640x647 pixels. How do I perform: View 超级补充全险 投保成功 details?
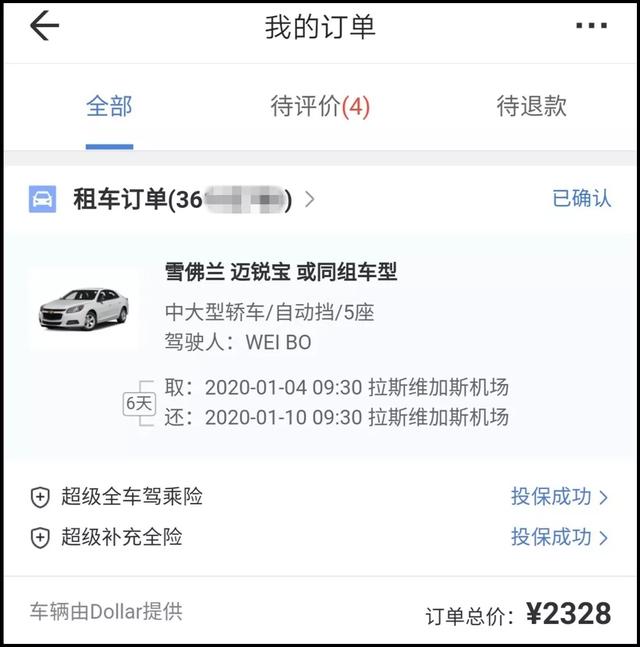(559, 537)
